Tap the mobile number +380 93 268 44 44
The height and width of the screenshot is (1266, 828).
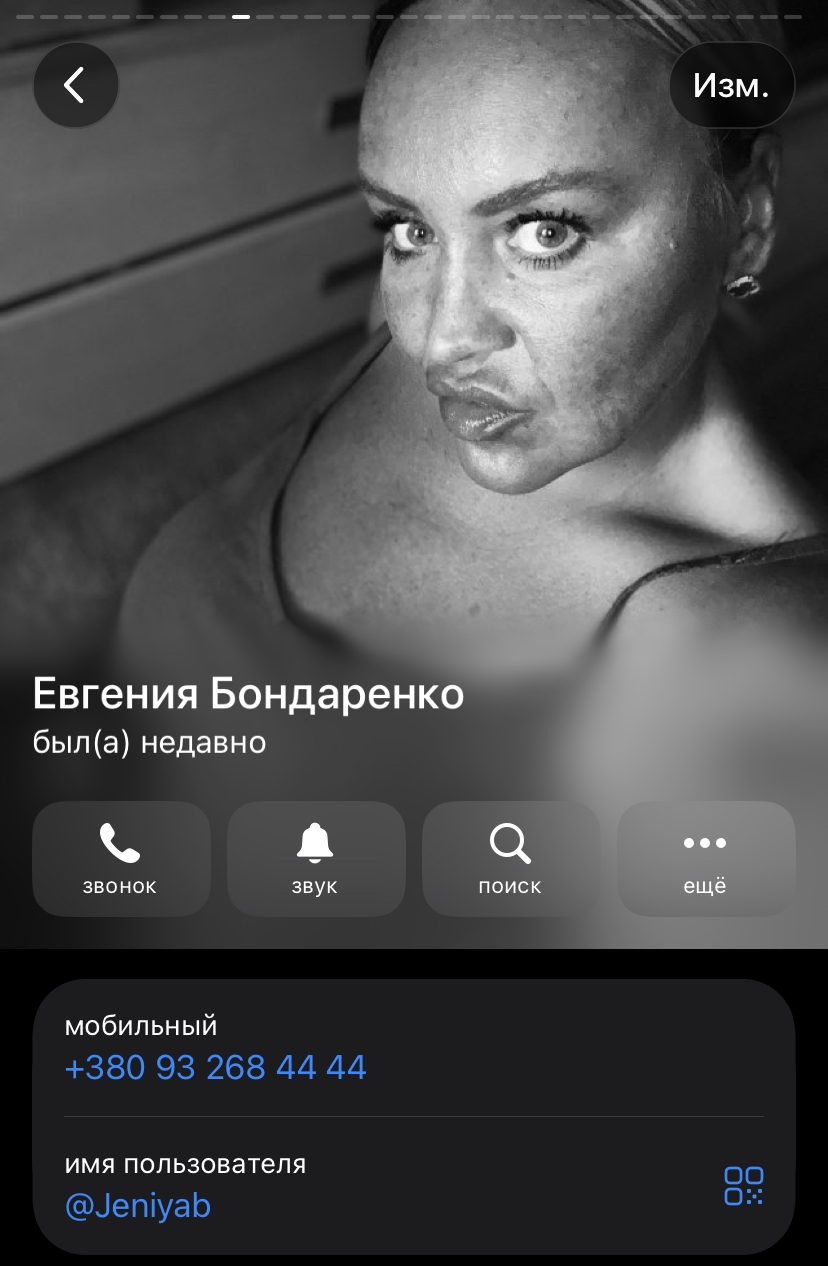pos(216,1067)
